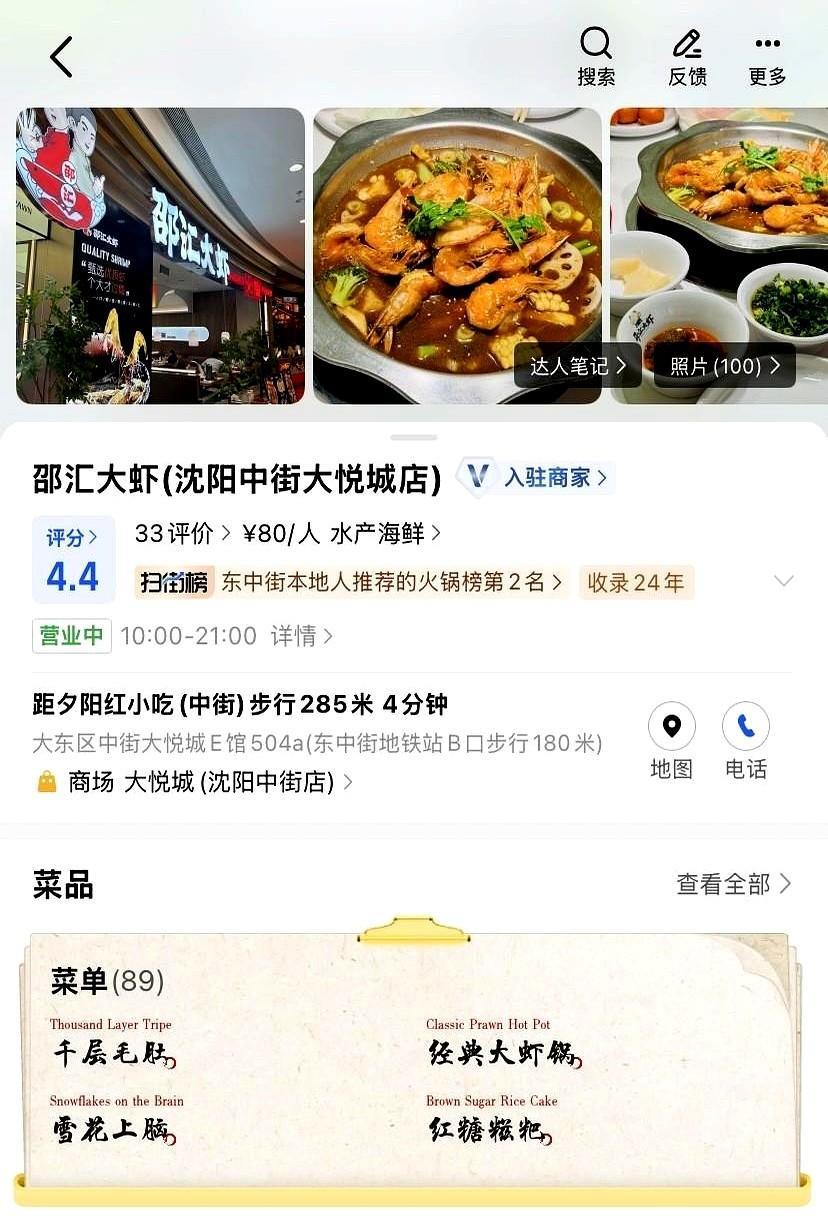Open 搜索 search in the top bar
Image resolution: width=828 pixels, height=1224 pixels.
[596, 57]
